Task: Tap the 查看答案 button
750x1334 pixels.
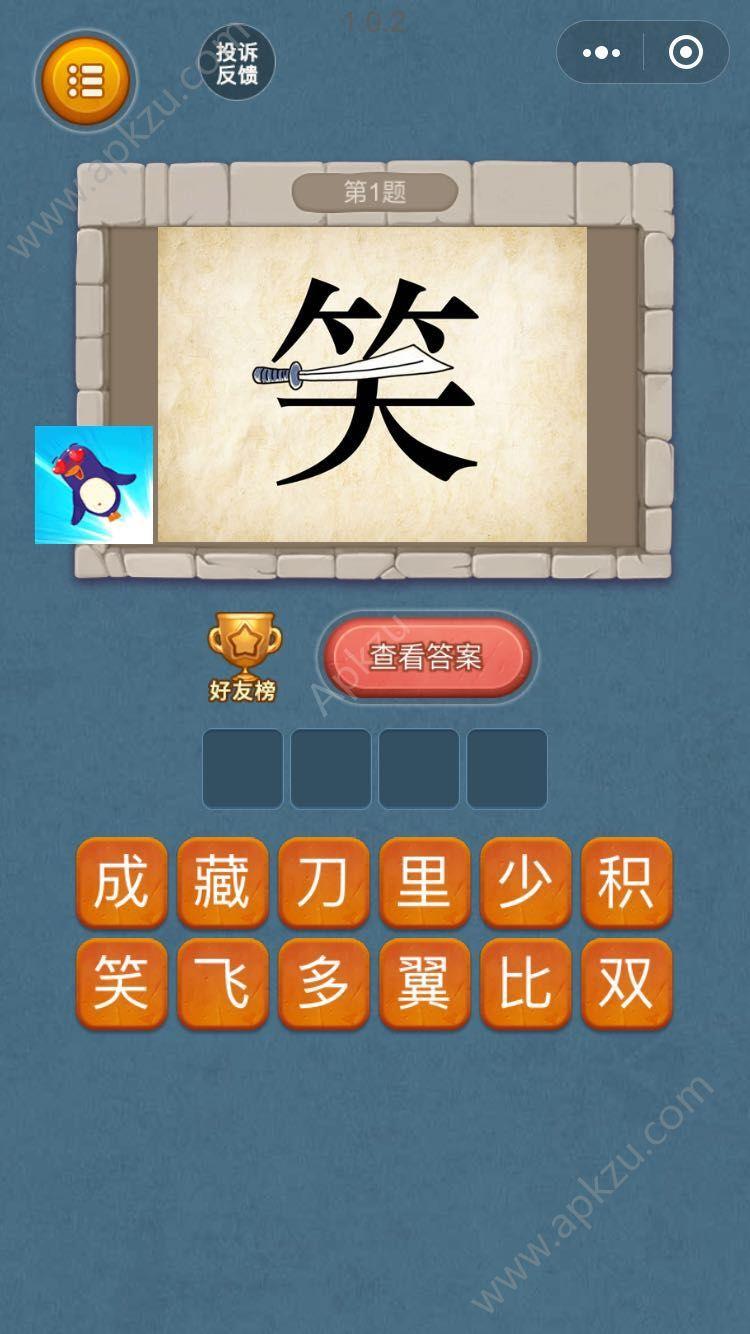Action: [426, 657]
